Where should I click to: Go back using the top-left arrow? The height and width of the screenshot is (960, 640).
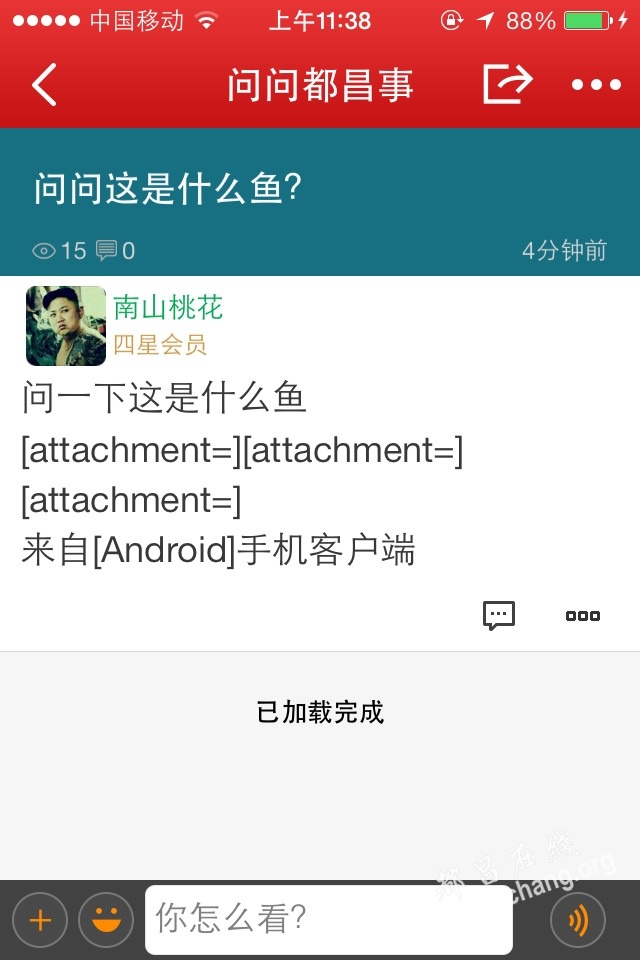(45, 85)
